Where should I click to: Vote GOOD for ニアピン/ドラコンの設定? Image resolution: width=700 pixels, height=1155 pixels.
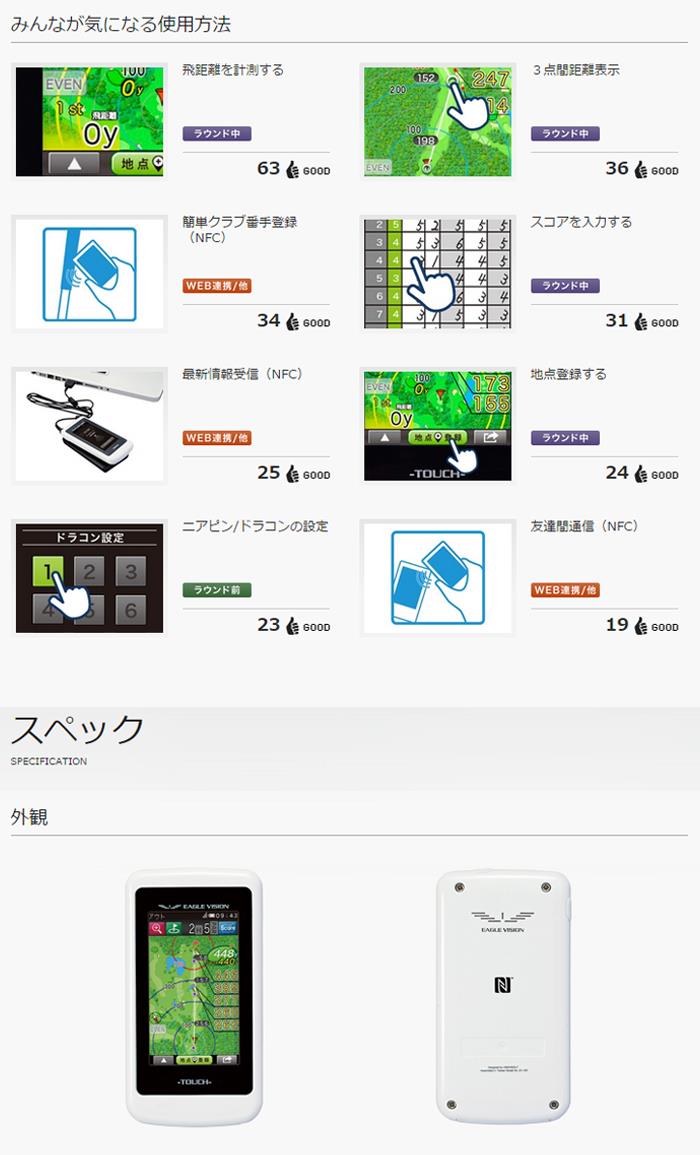tap(308, 626)
